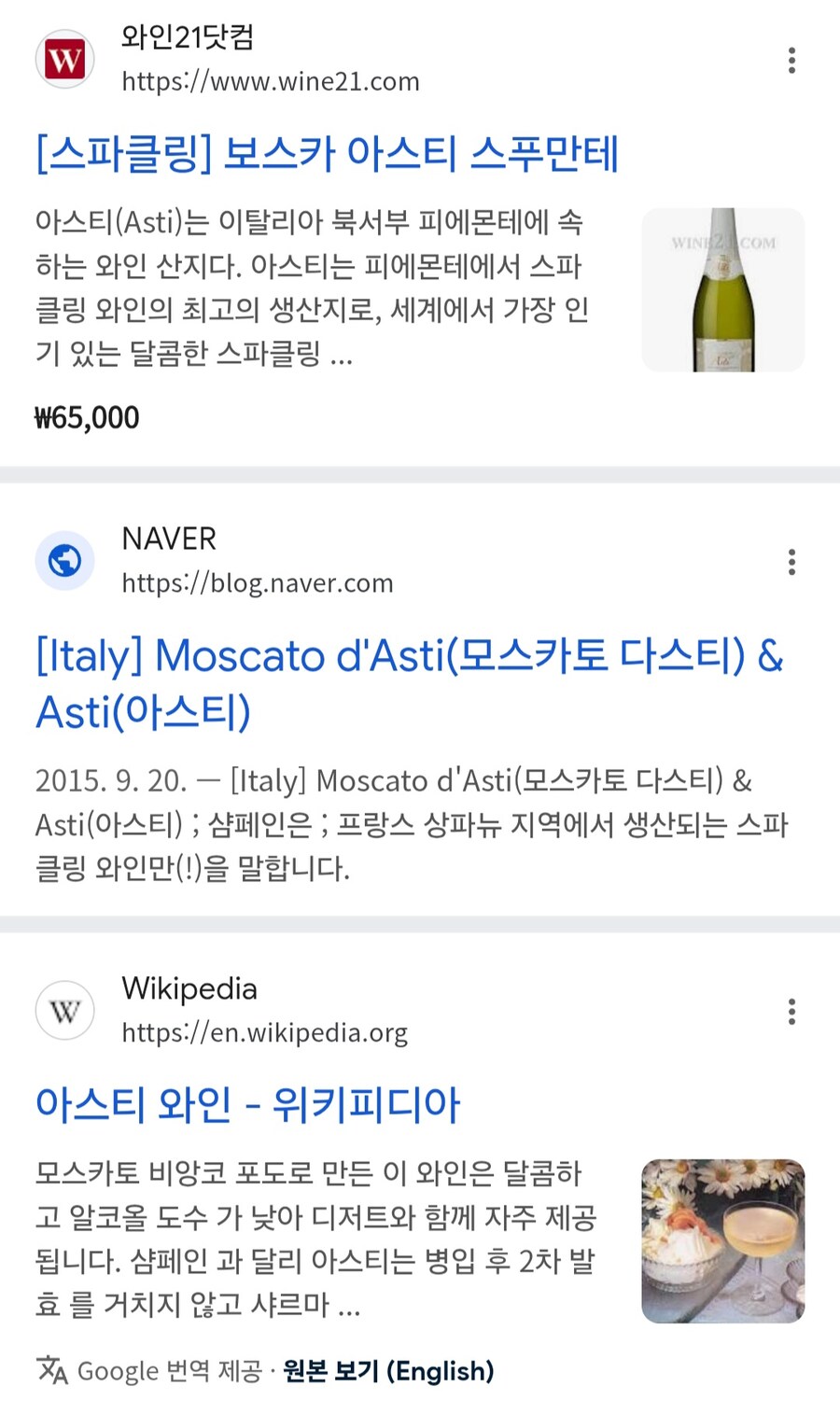Open the wine bottle thumbnail from wine21
This screenshot has height=1414, width=840.
click(722, 290)
